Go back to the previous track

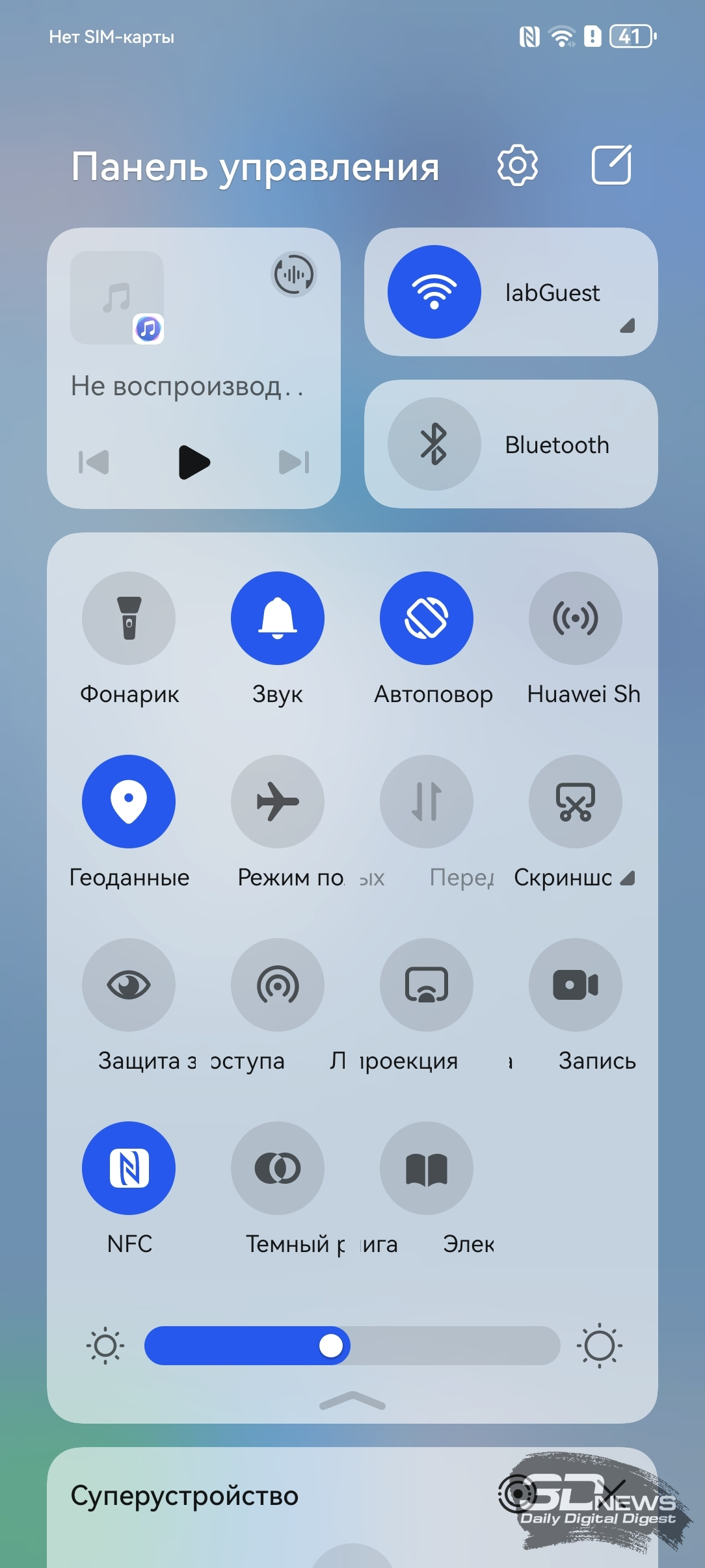(x=94, y=462)
